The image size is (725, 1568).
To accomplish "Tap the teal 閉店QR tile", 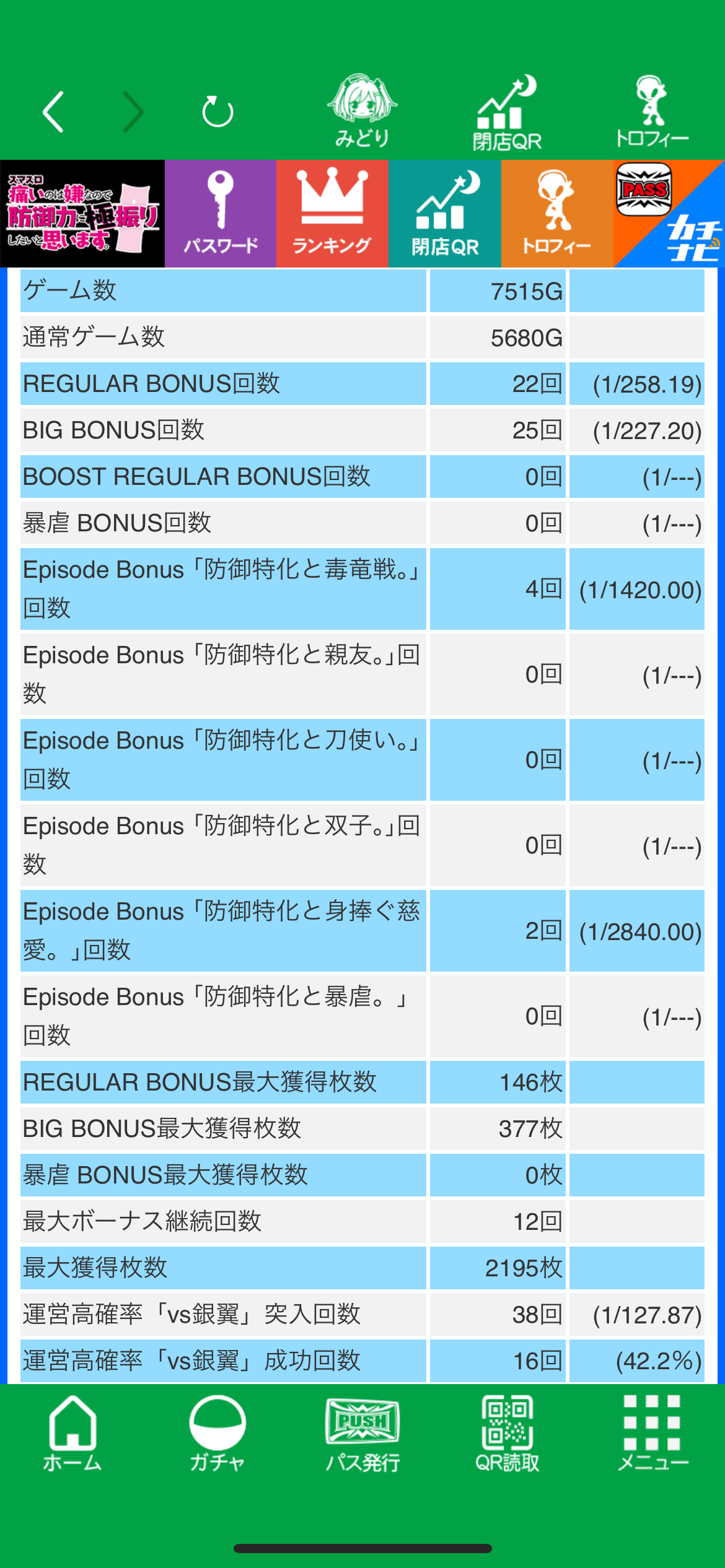I will (445, 214).
